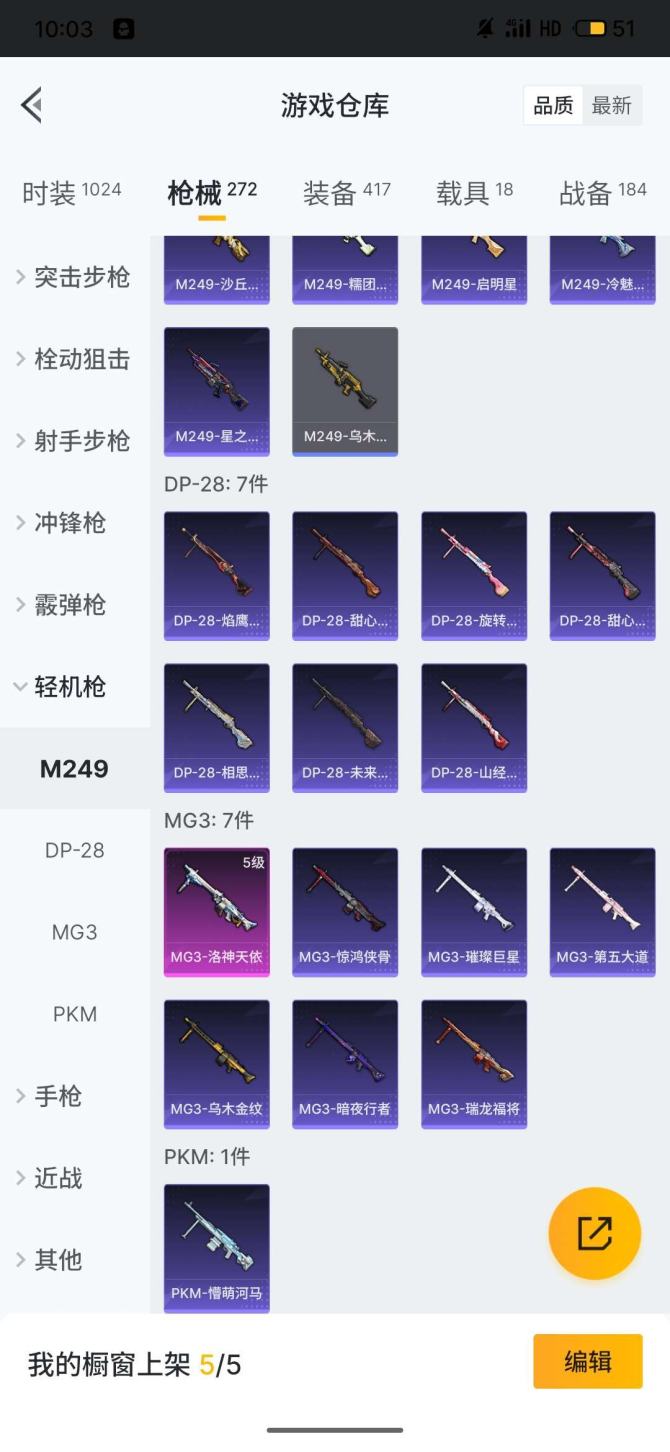Tap the 编辑 button
670x1452 pixels.
coord(587,1361)
